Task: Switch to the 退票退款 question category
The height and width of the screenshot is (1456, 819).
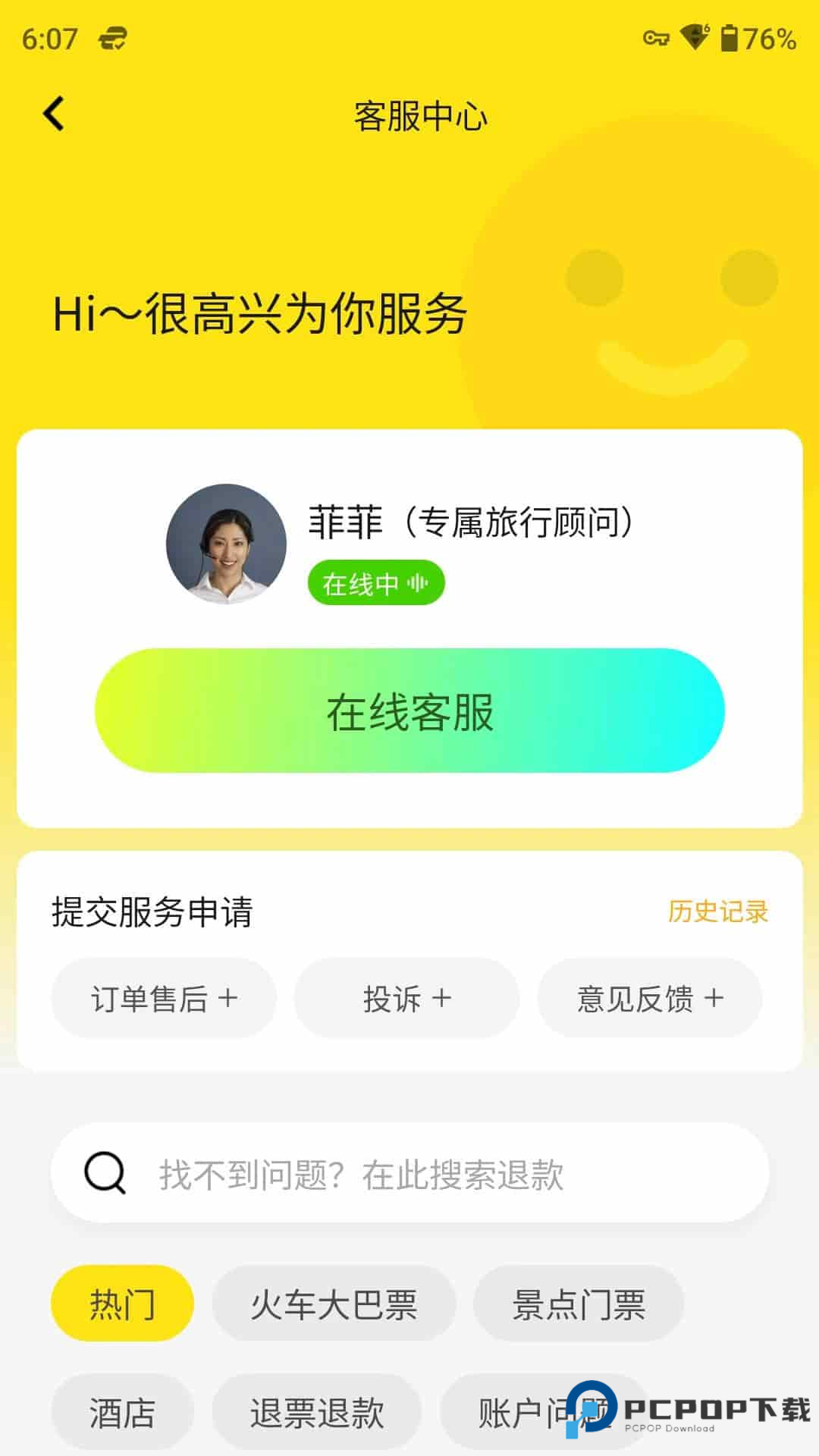Action: tap(318, 1410)
